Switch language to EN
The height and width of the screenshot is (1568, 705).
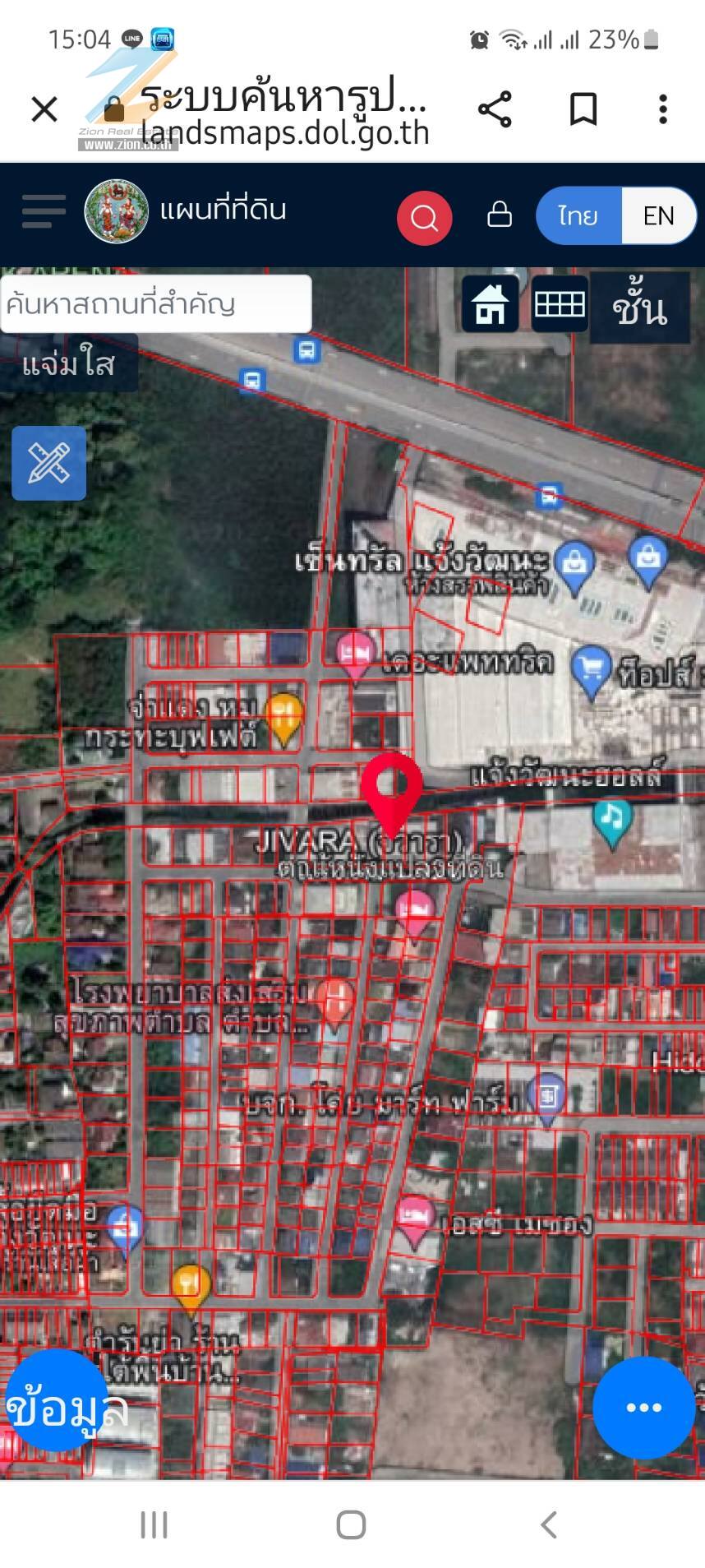(658, 215)
